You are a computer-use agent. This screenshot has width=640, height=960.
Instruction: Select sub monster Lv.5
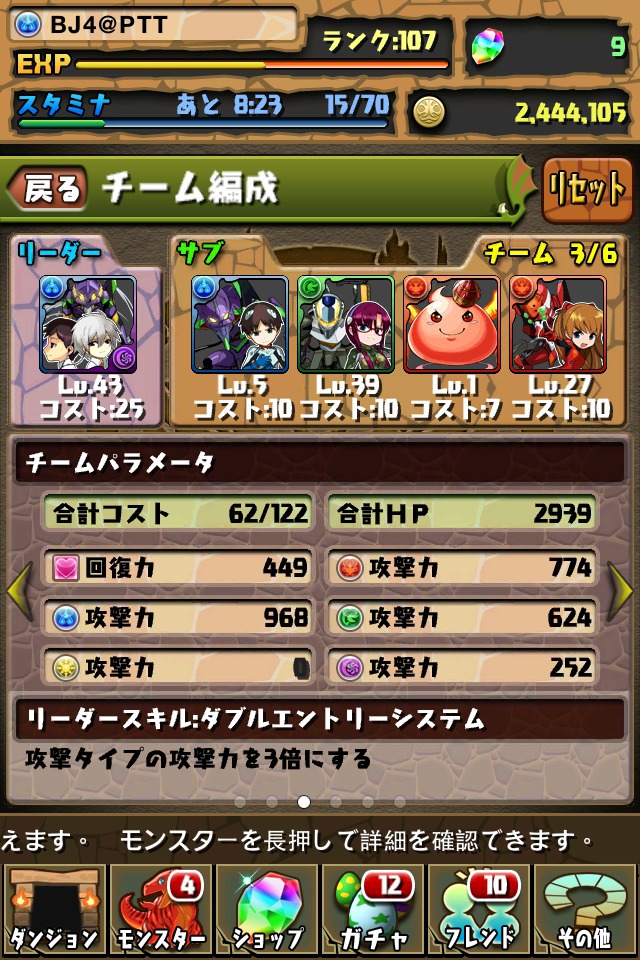click(x=240, y=324)
